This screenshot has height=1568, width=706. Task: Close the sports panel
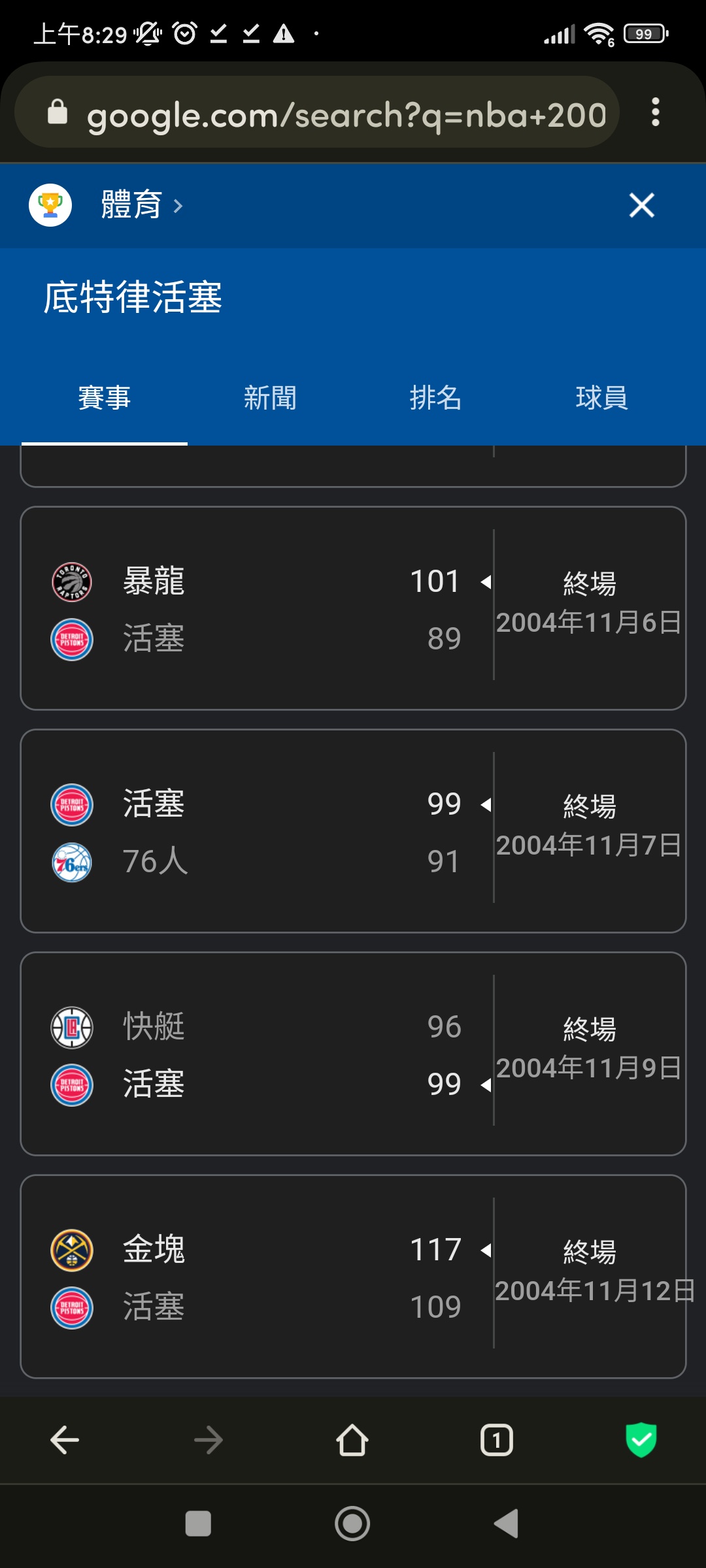[641, 205]
